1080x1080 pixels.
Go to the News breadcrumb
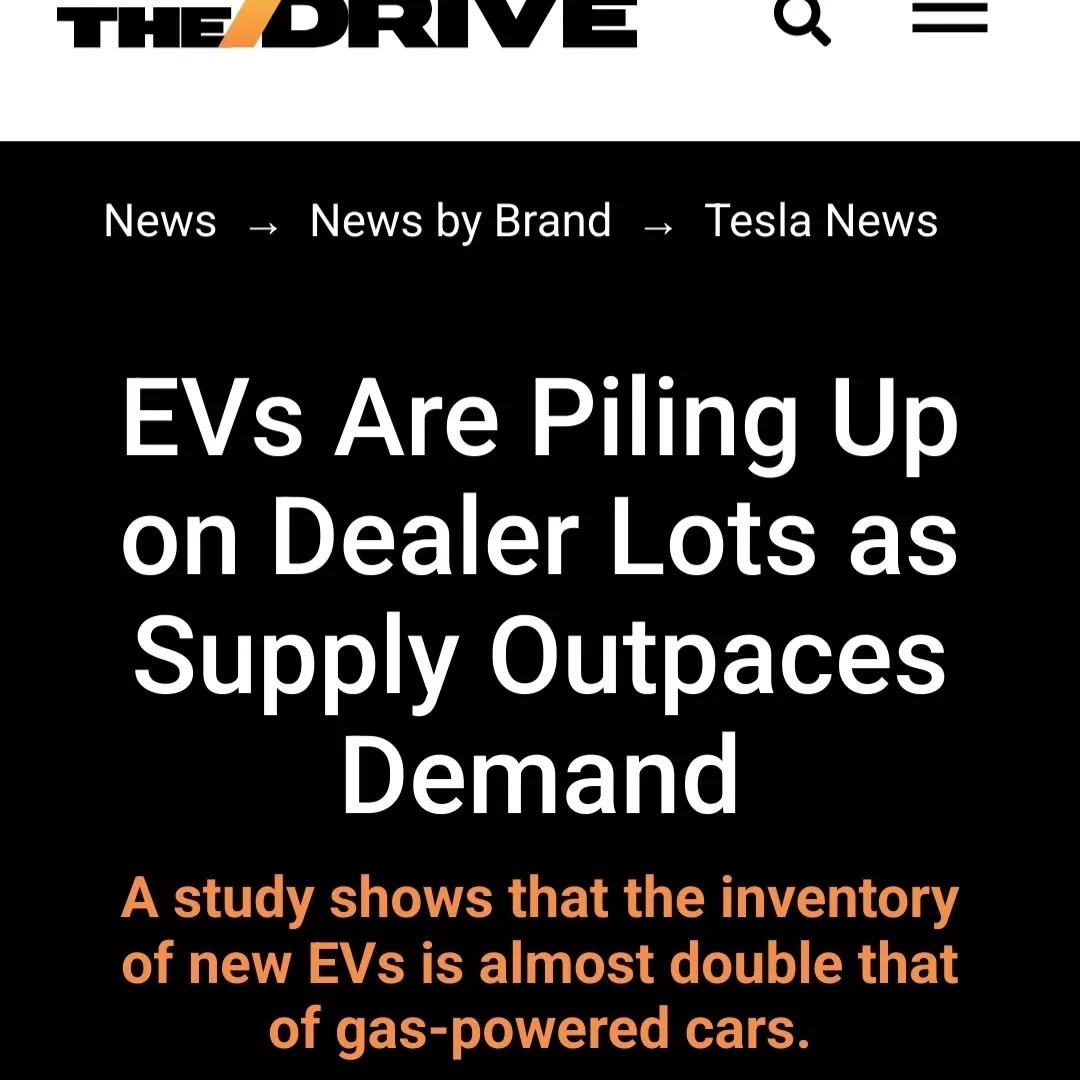[x=160, y=220]
